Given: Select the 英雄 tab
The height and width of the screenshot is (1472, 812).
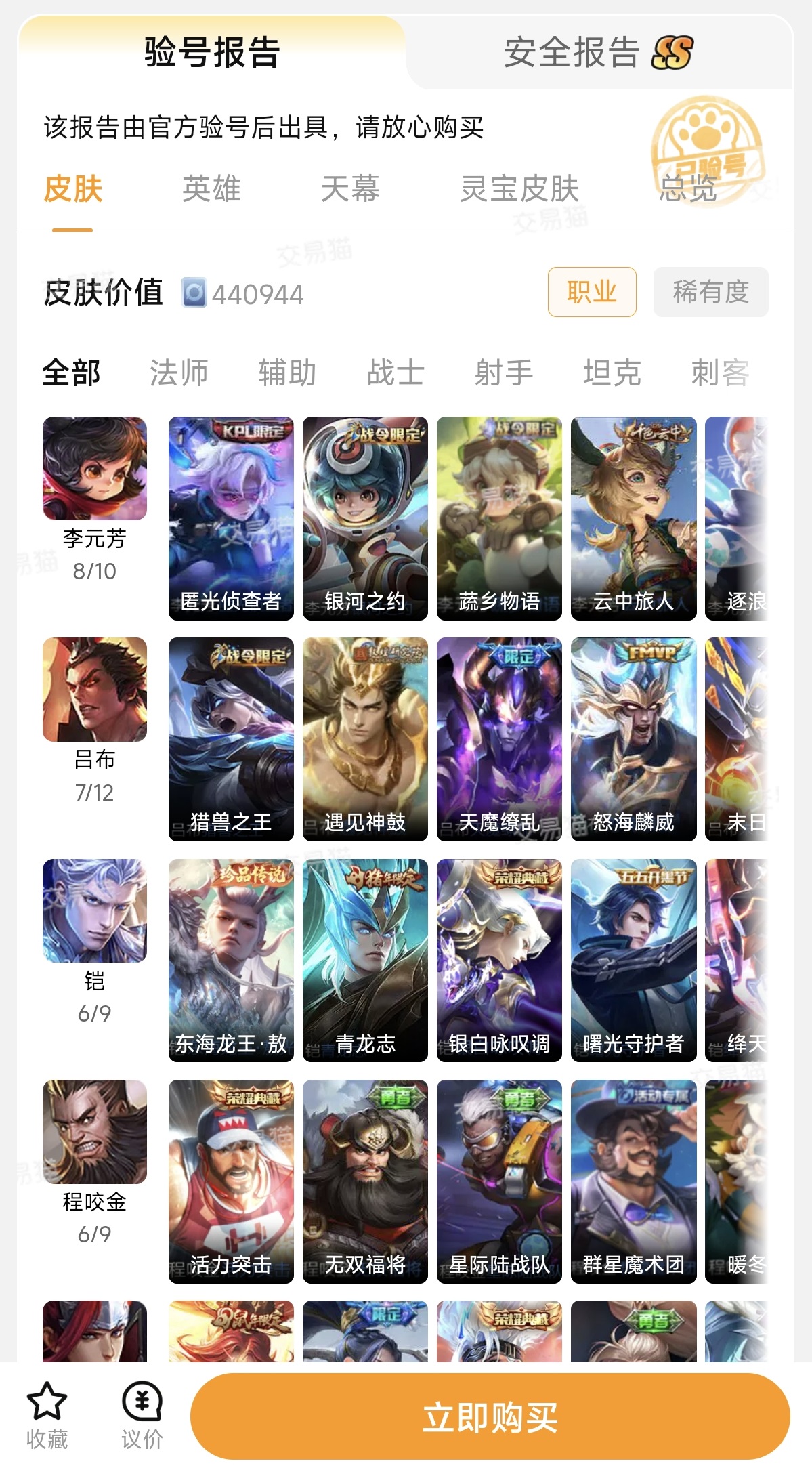Looking at the screenshot, I should [211, 188].
